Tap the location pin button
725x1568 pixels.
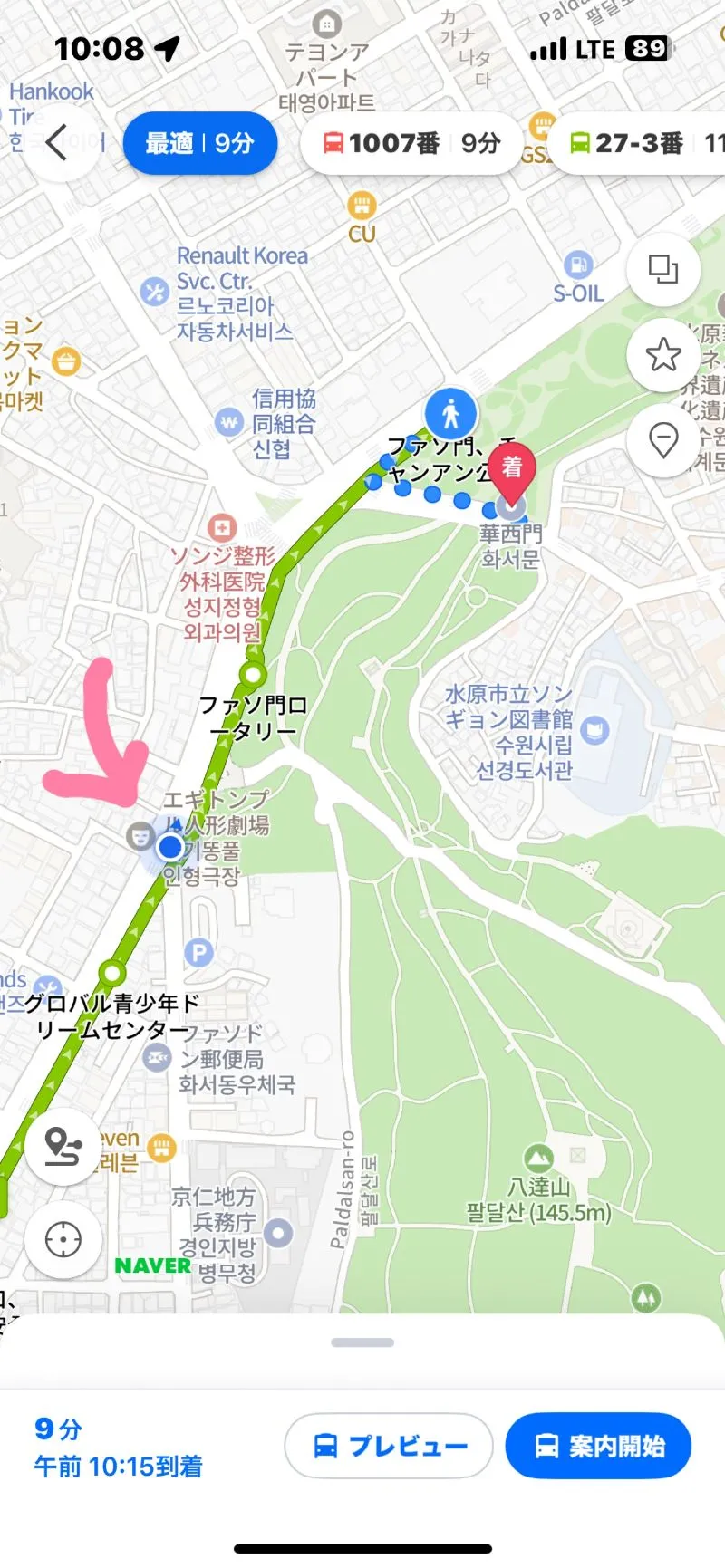tap(662, 440)
